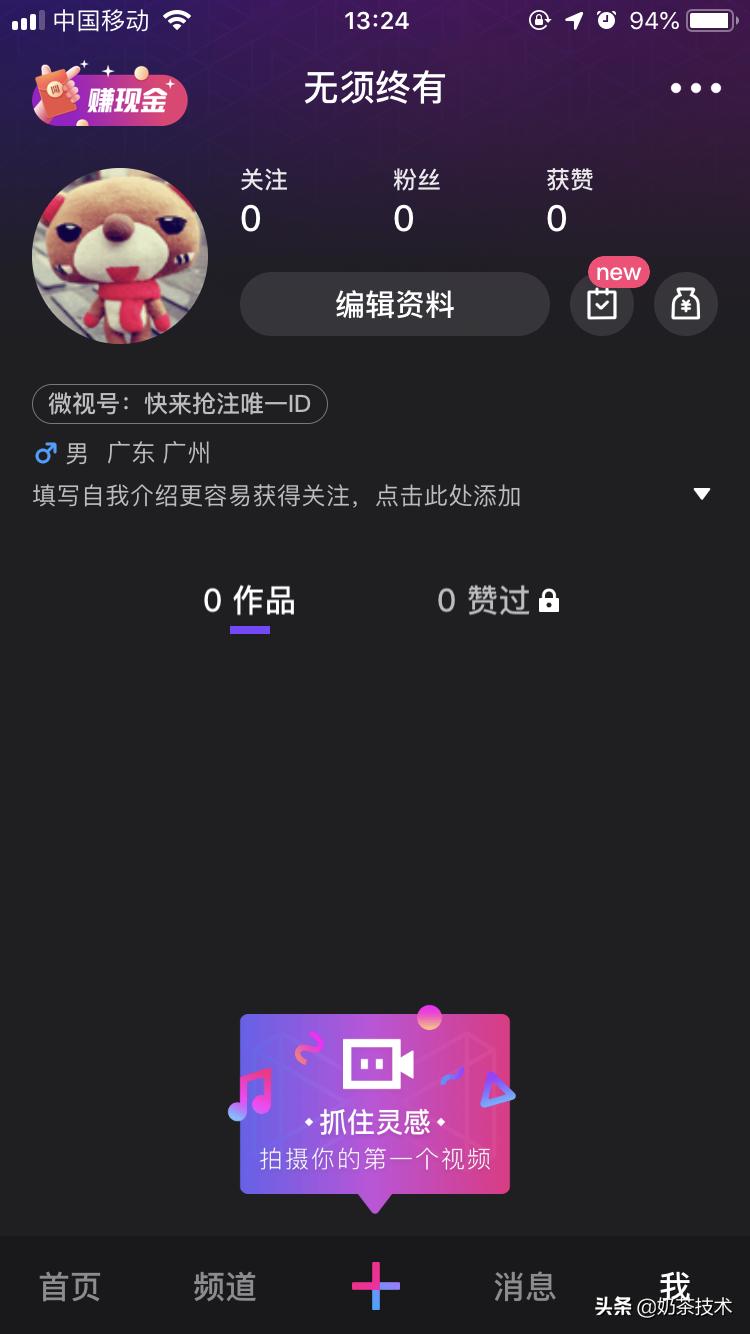Open the three-dot more options menu
Screen dimensions: 750x1334
(x=695, y=88)
